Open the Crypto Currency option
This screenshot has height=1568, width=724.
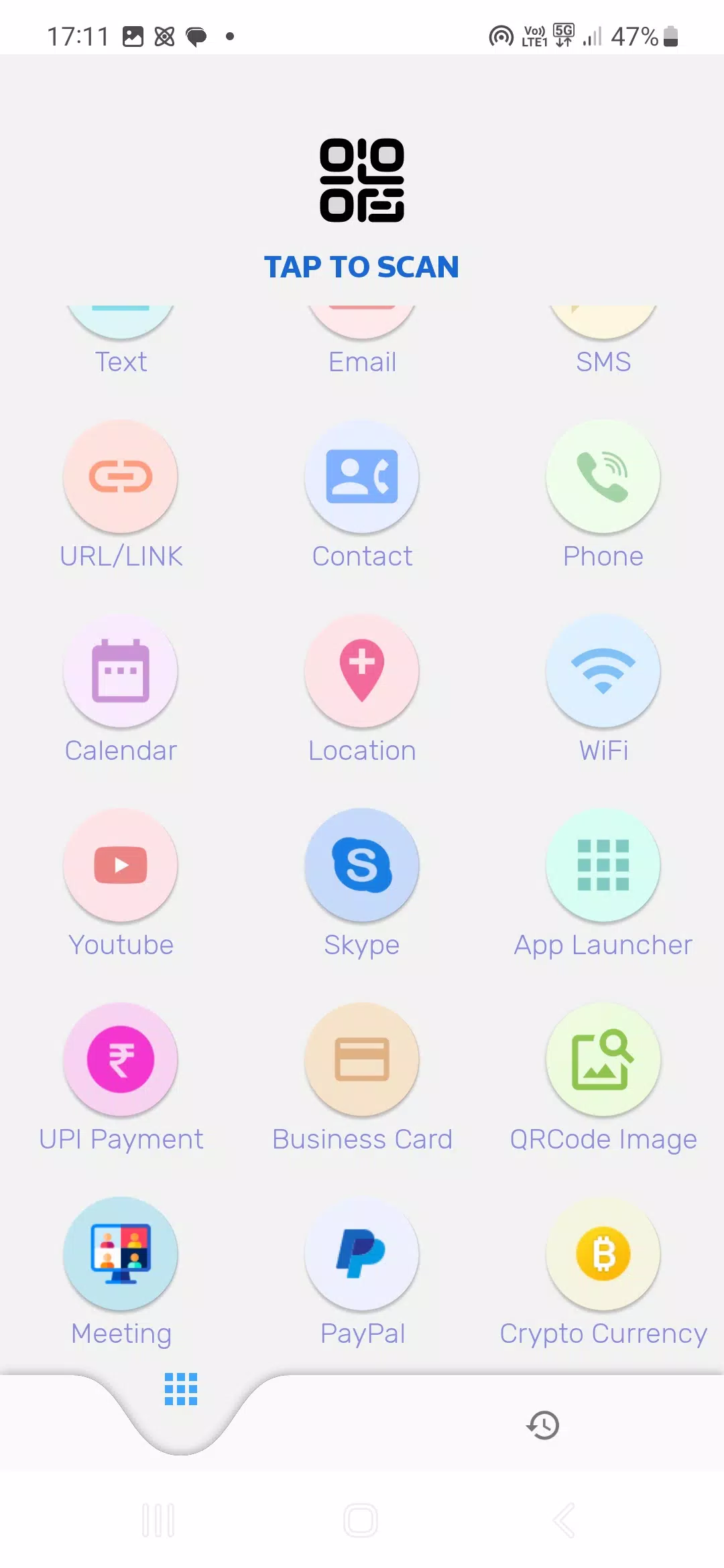[x=603, y=1254]
